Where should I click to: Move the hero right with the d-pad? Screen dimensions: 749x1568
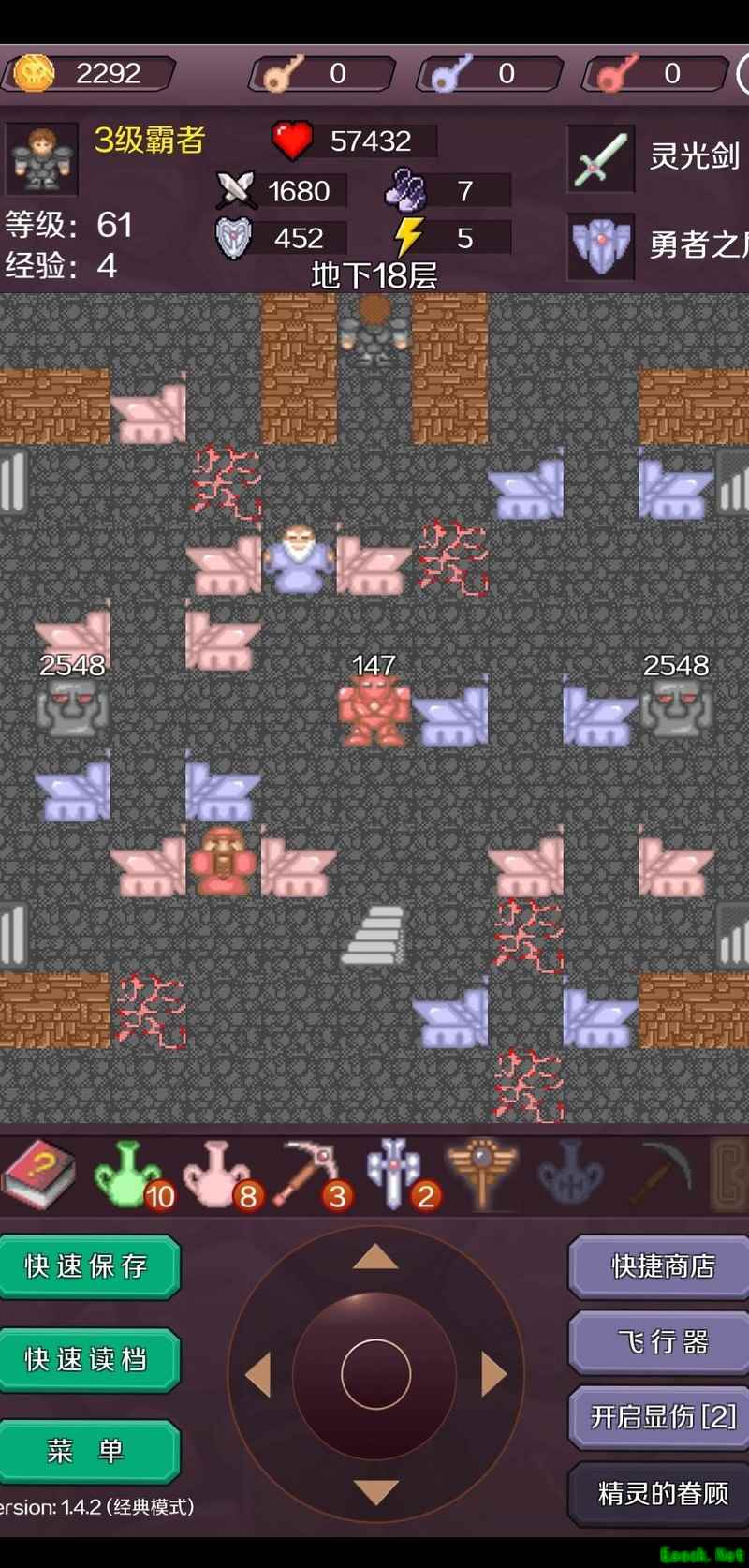[493, 1374]
